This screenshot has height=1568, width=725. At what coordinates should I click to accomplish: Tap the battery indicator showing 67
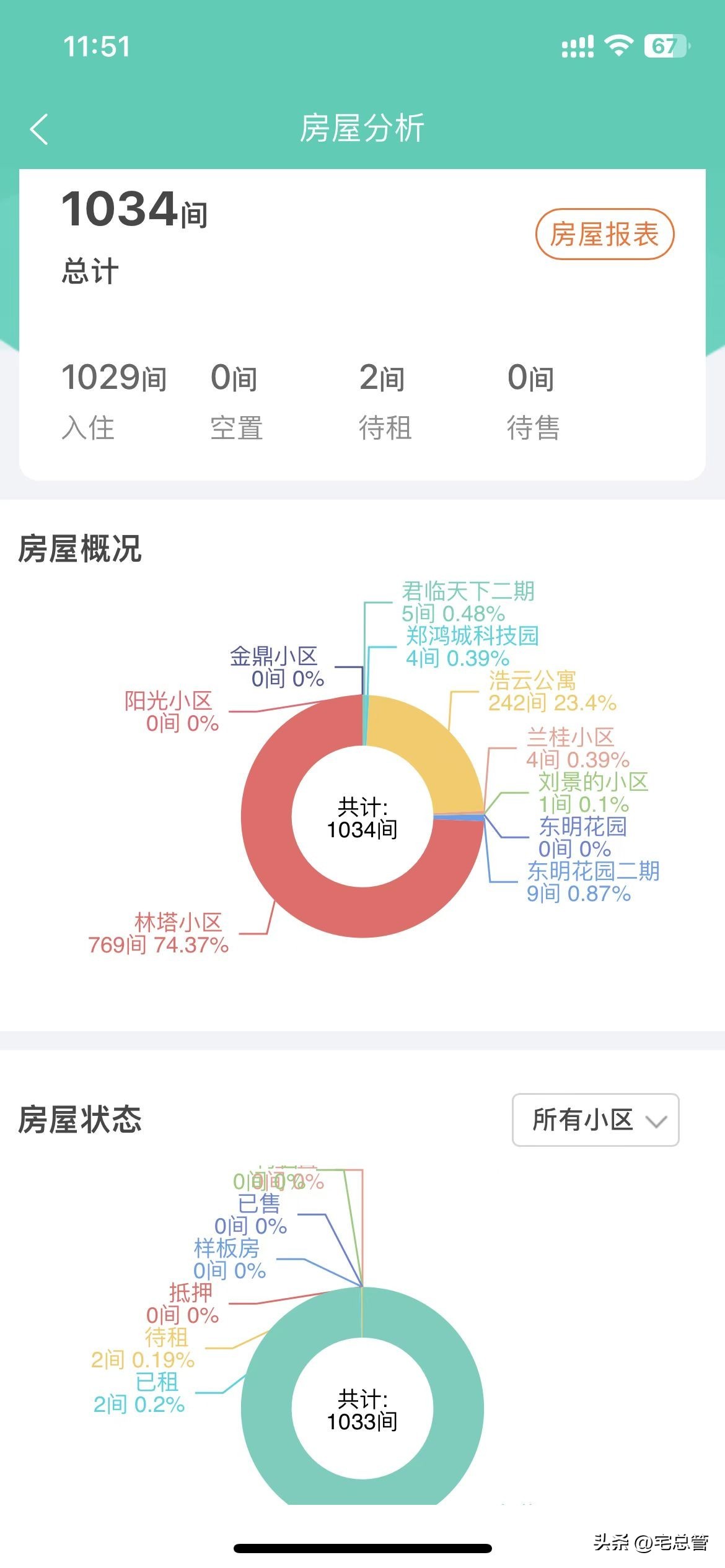click(666, 45)
